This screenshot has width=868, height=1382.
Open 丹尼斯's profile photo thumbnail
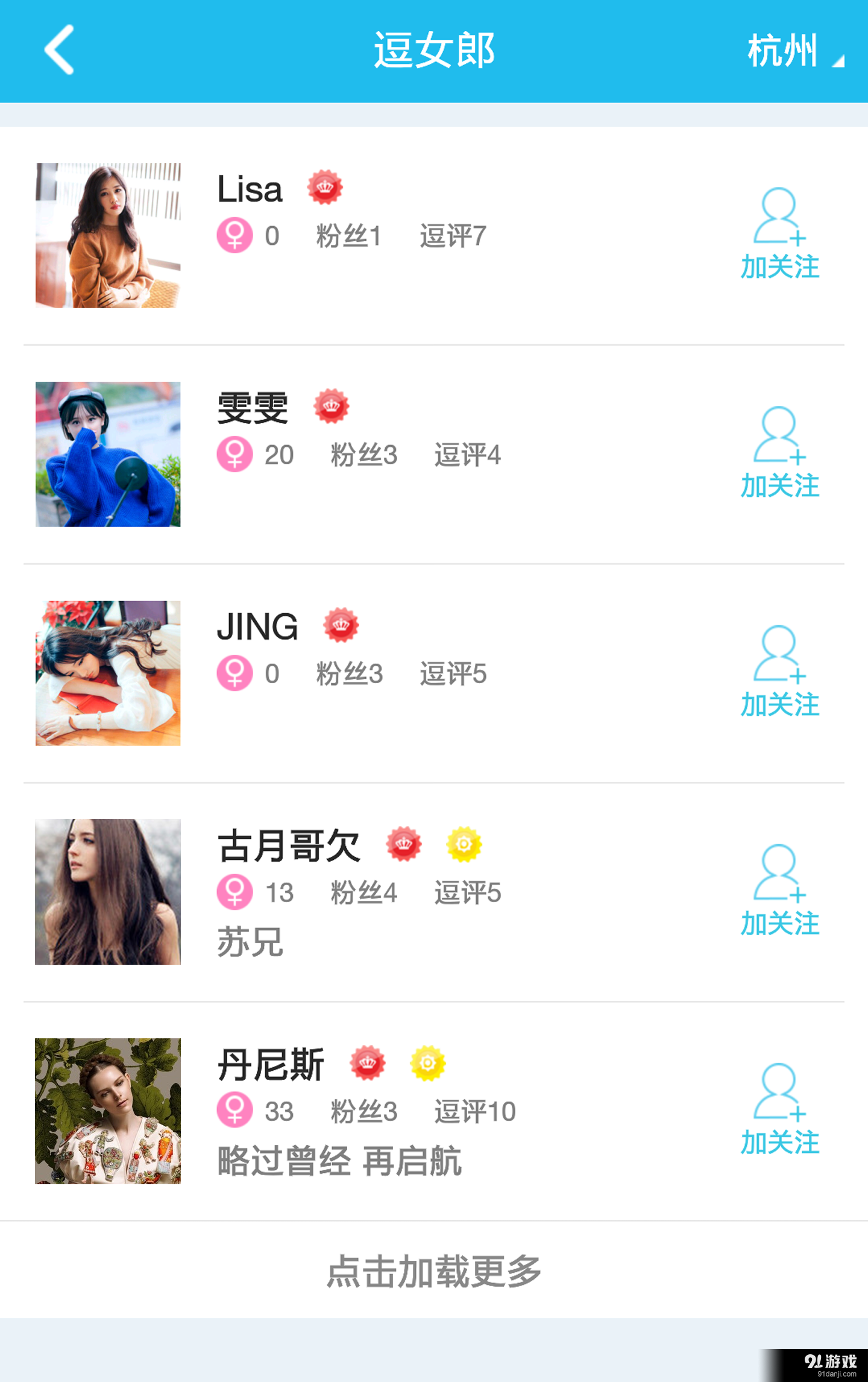click(107, 1112)
